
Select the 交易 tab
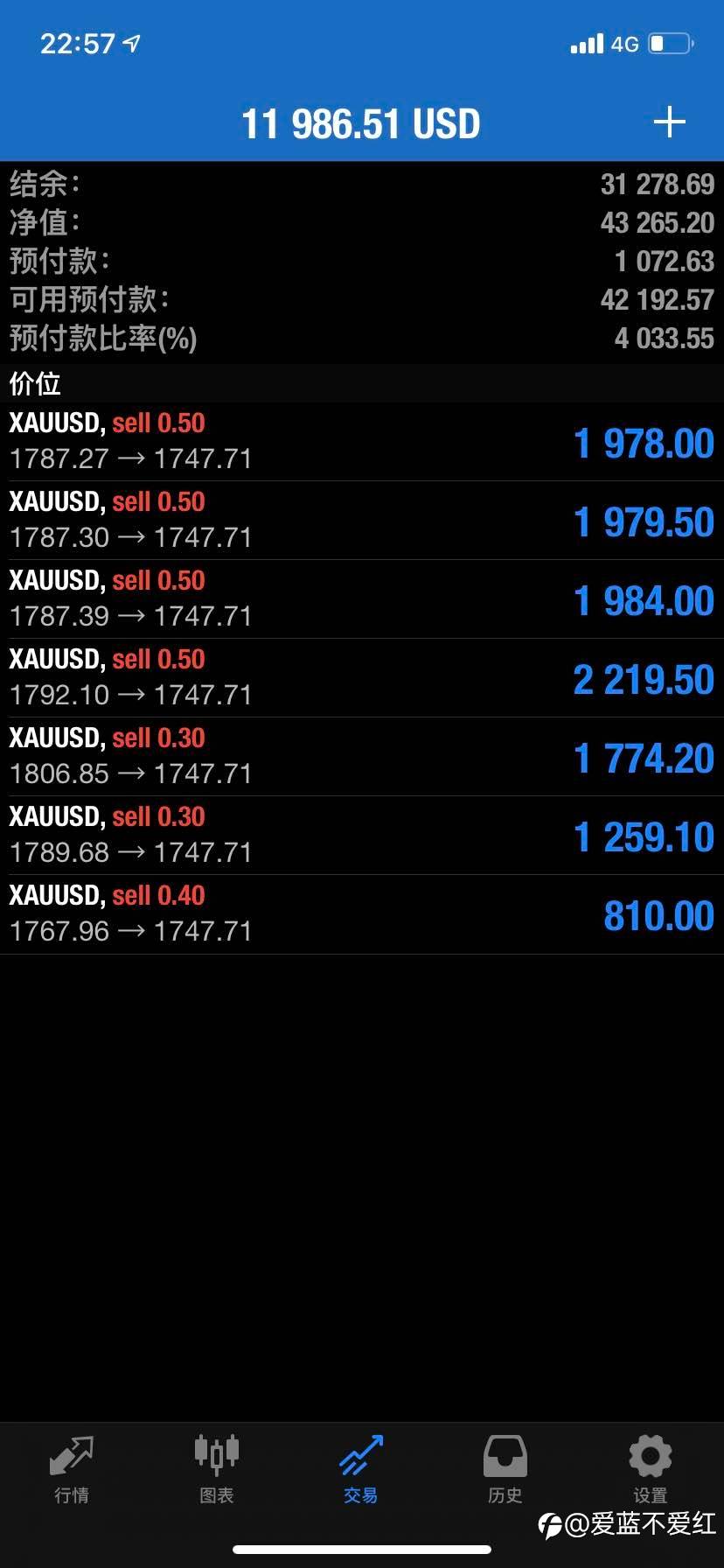[x=361, y=1470]
